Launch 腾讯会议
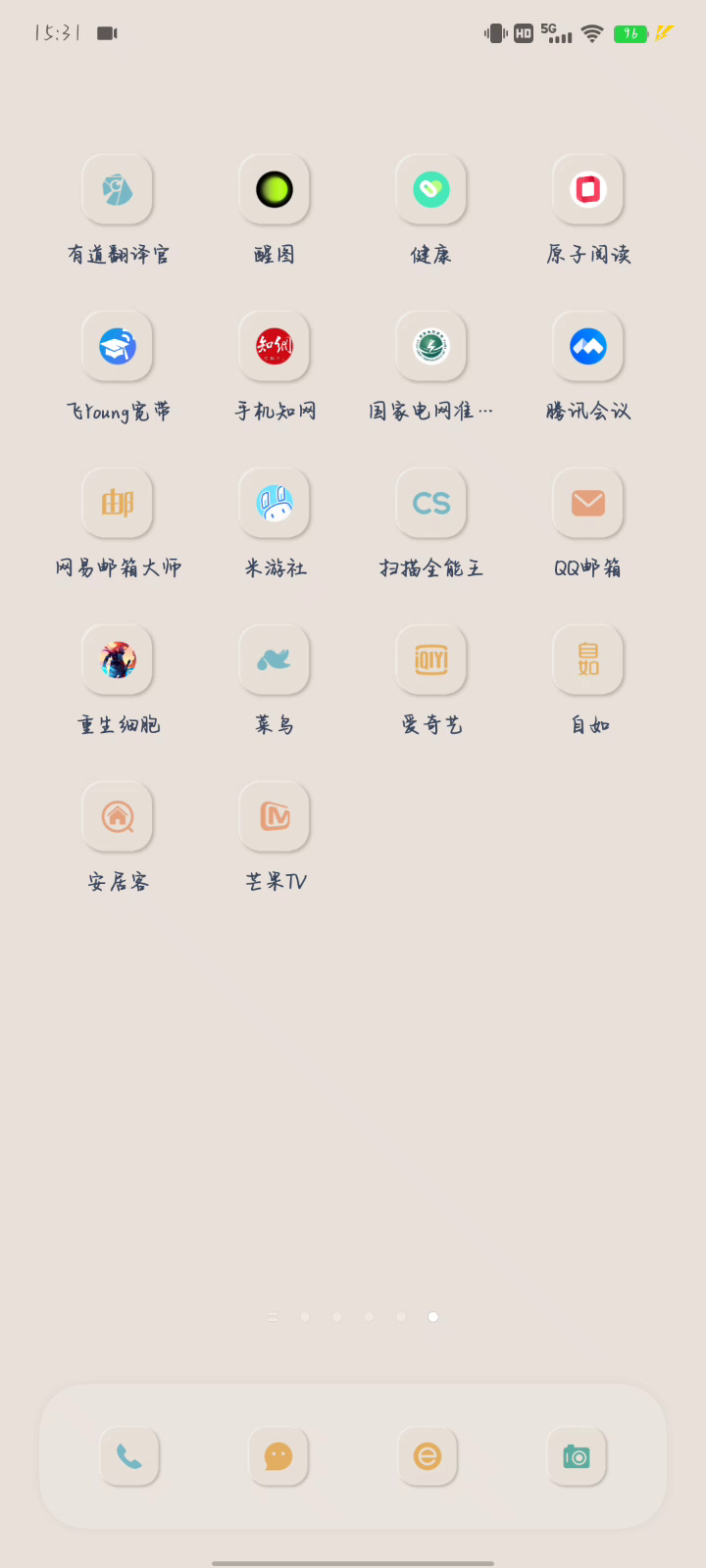This screenshot has width=706, height=1568. coord(588,346)
